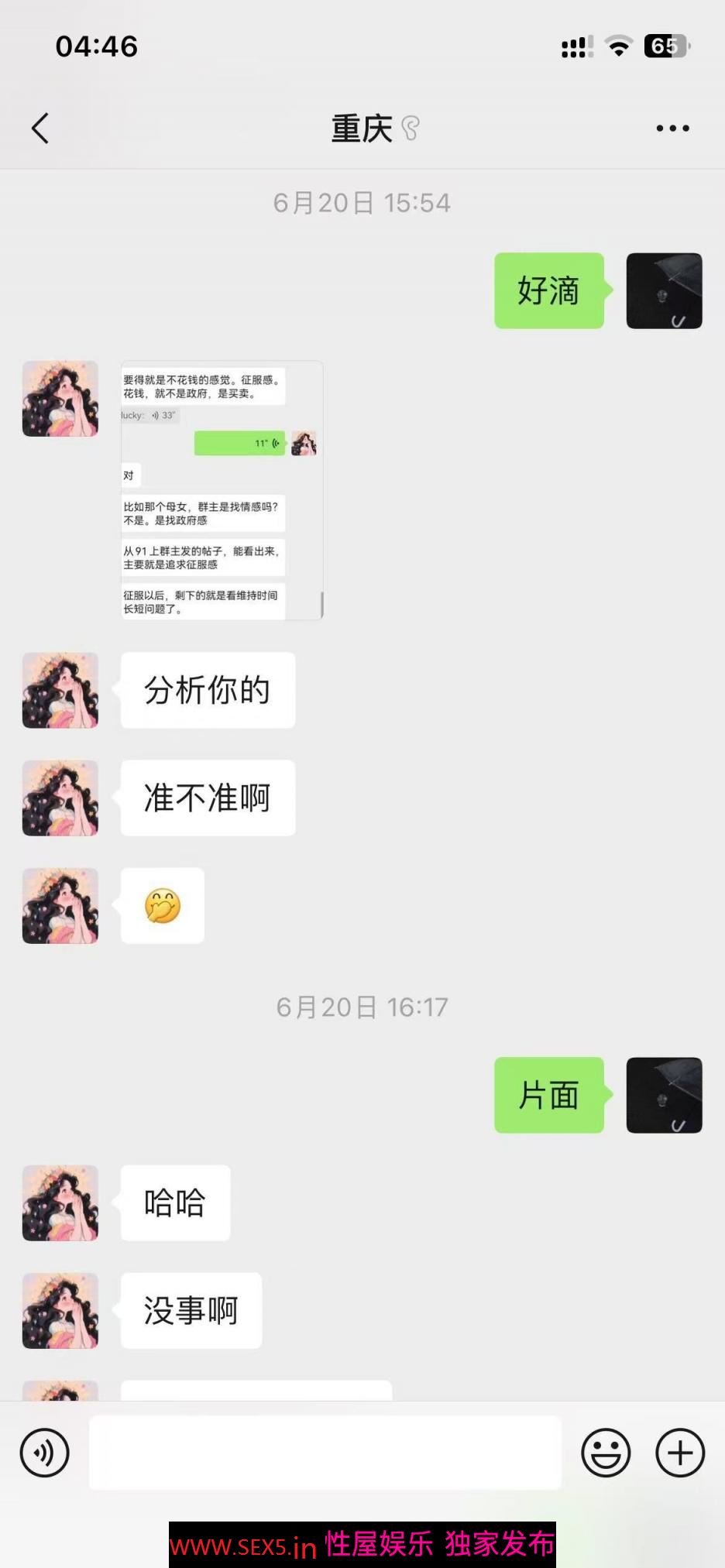Go back to the chat list
Image resolution: width=725 pixels, height=1568 pixels.
(40, 129)
